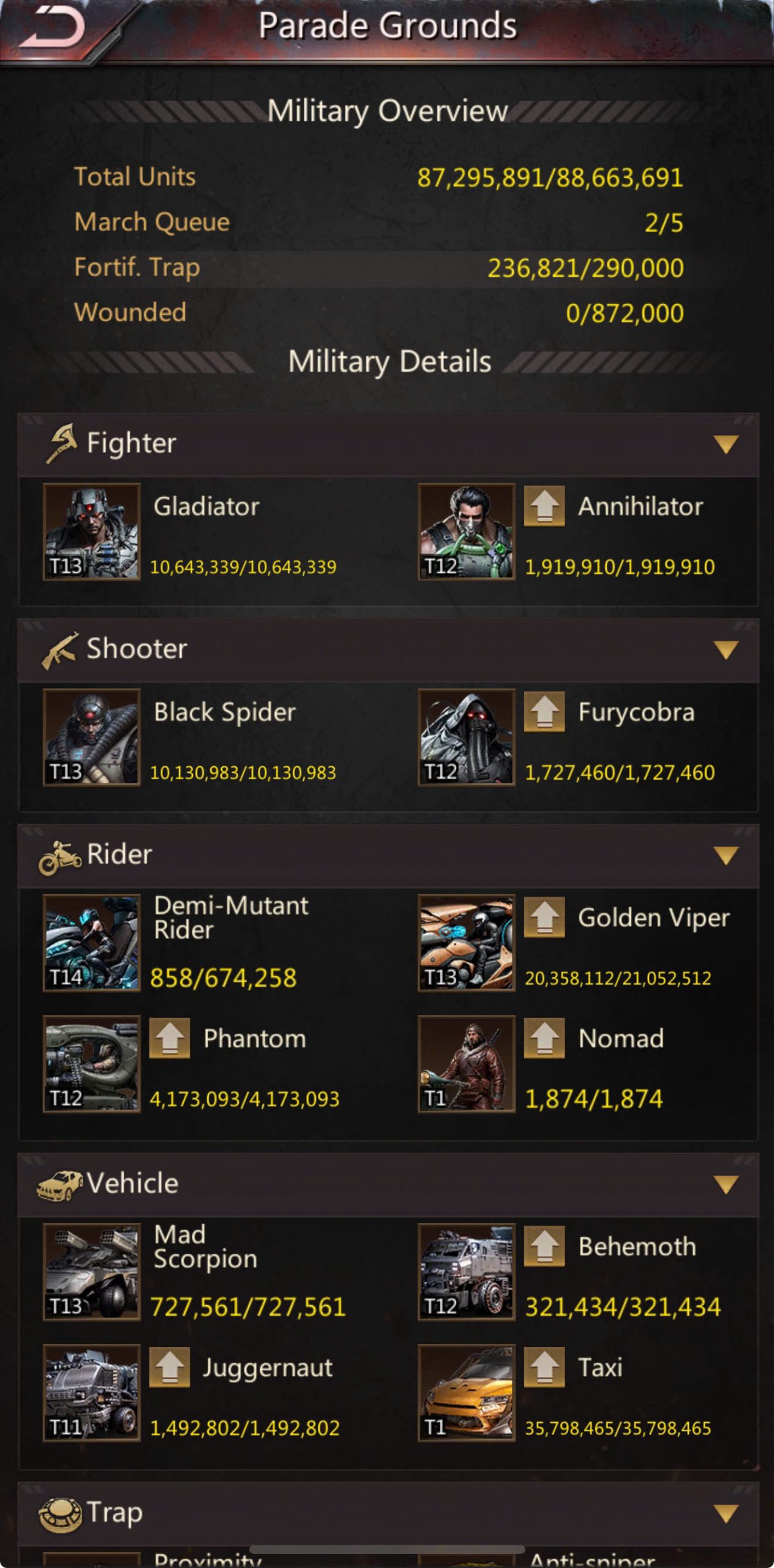
Task: Upgrade the Annihilator troops
Action: pyautogui.click(x=544, y=507)
